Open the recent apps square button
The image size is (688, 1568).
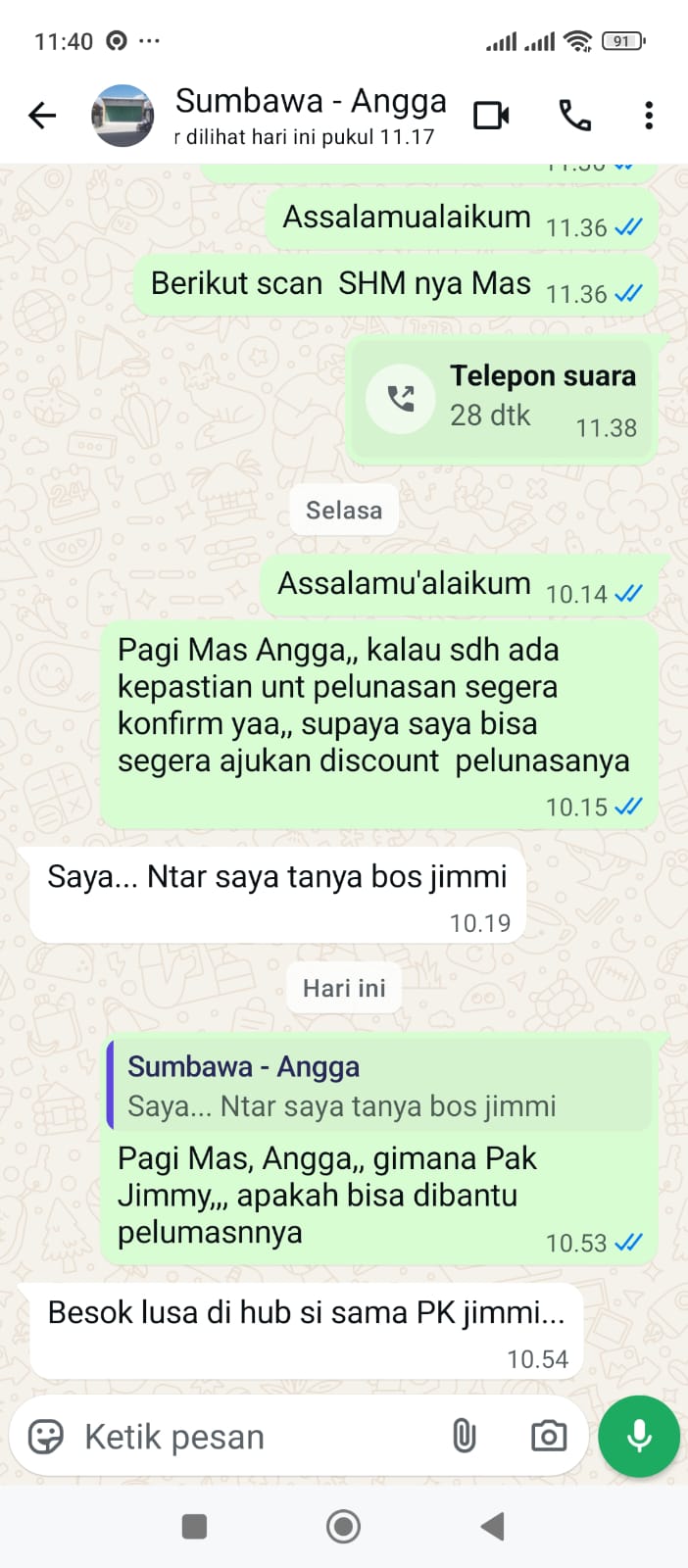(194, 1526)
